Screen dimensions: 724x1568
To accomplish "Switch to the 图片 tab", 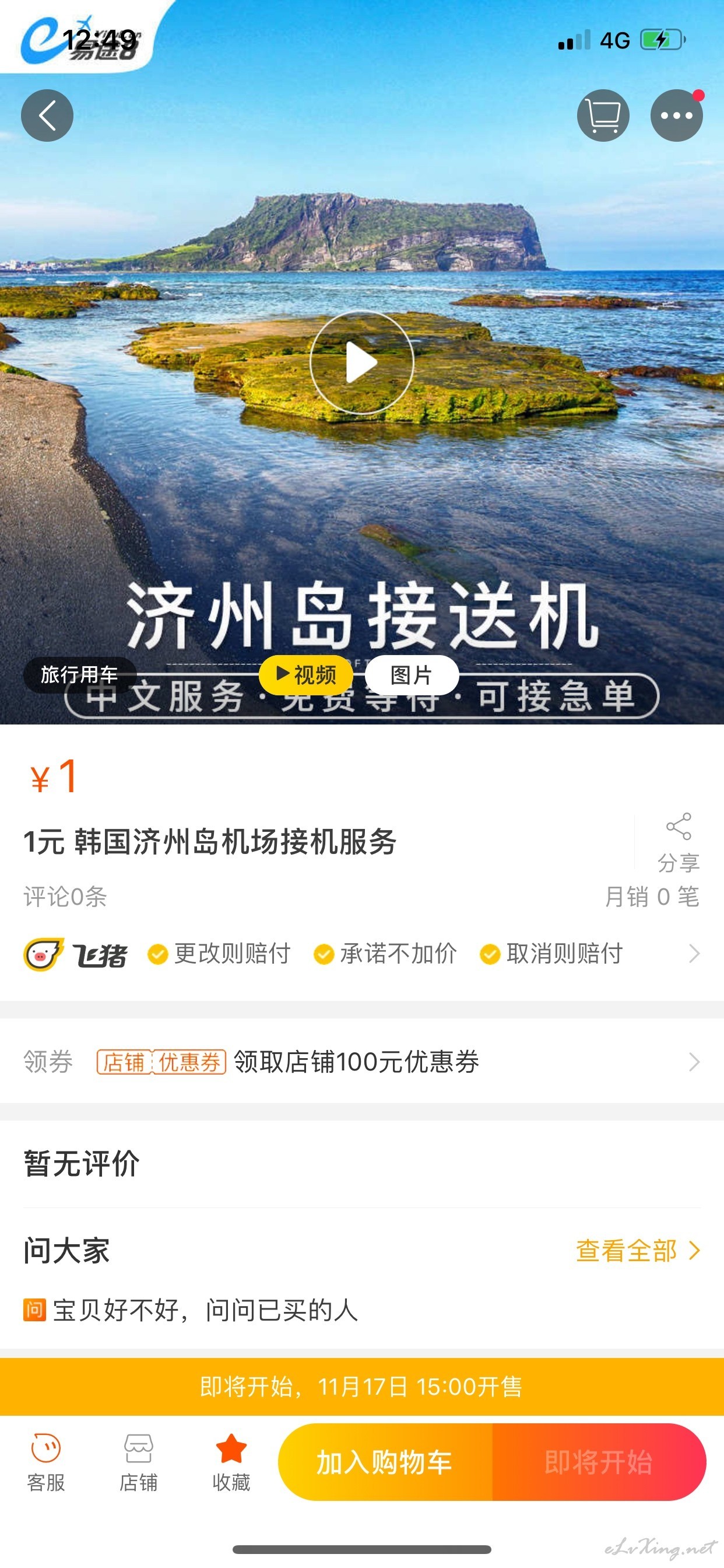I will (x=412, y=674).
